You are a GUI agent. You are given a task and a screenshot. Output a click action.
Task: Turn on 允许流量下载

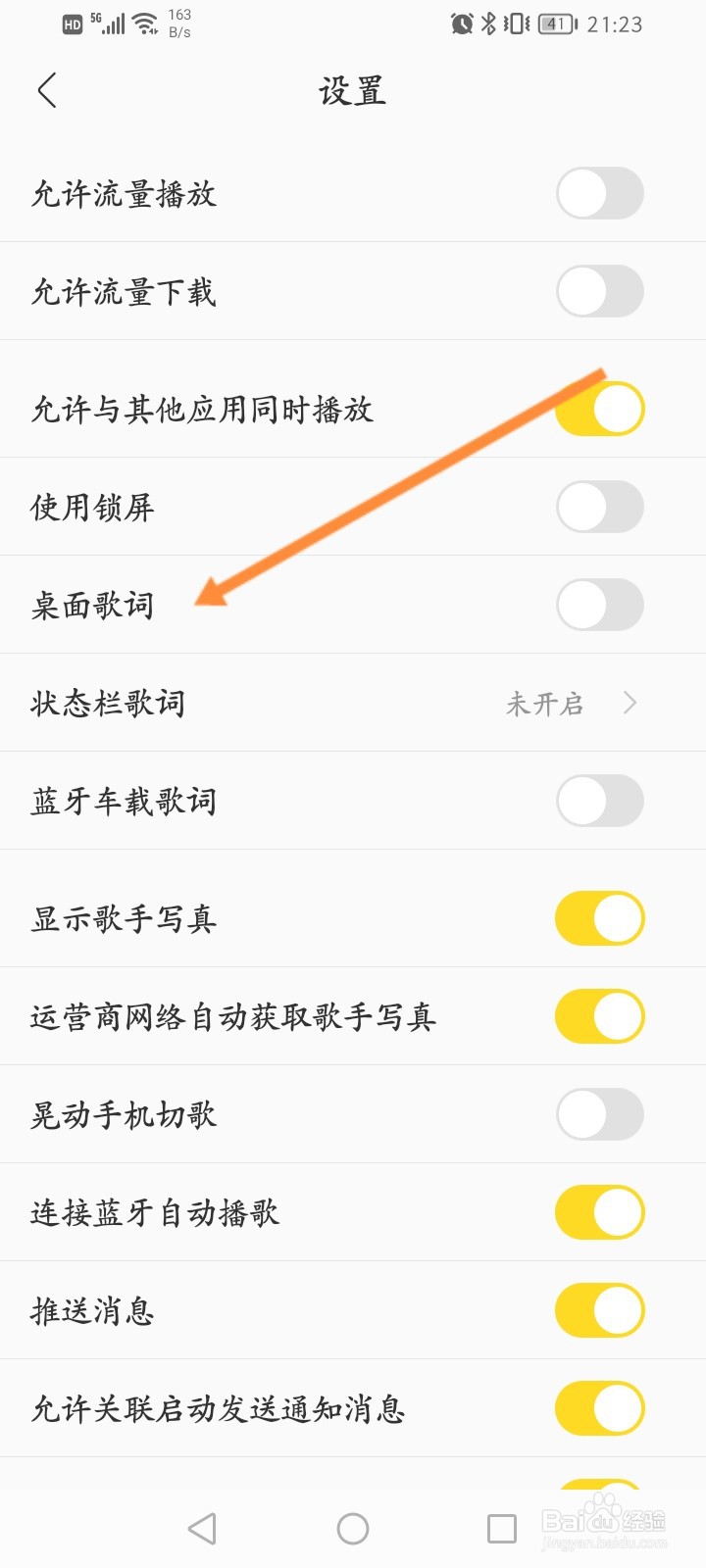coord(600,291)
